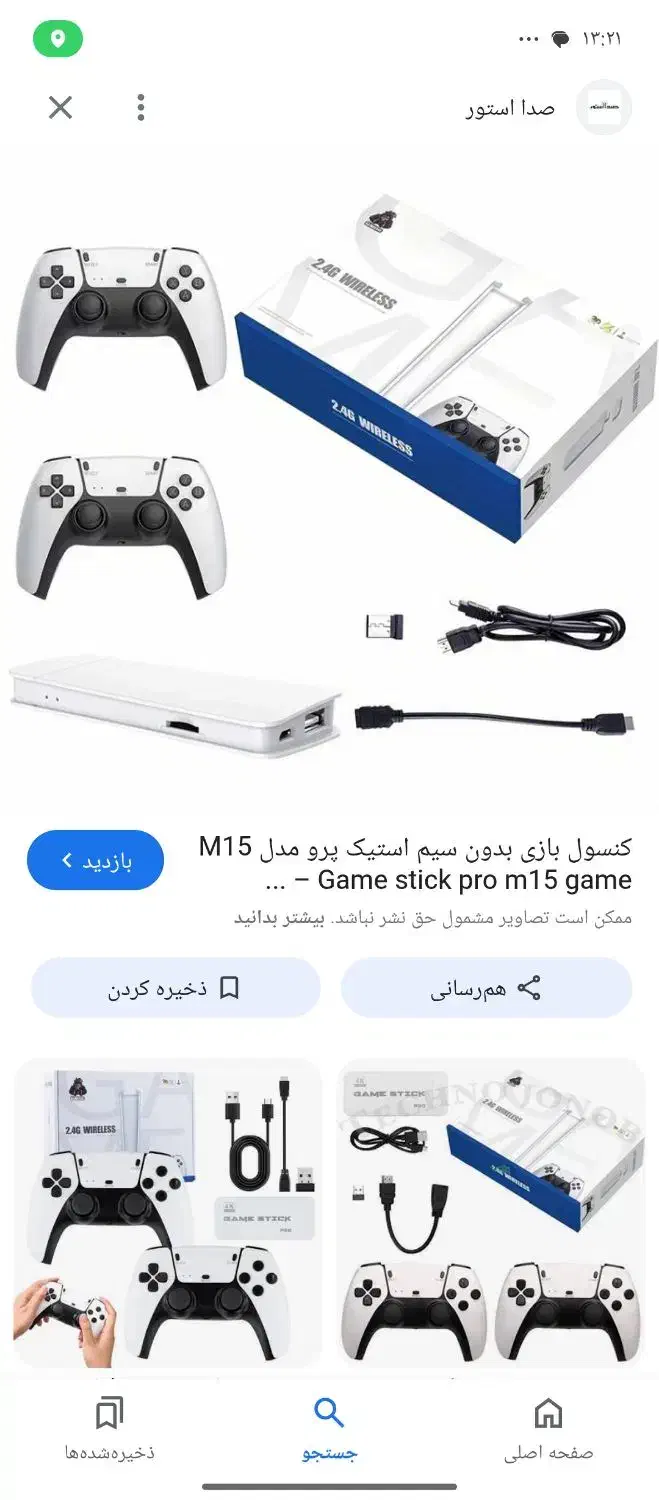This screenshot has width=659, height=1500.
Task: Close the image viewer with the X
Action: tap(61, 108)
